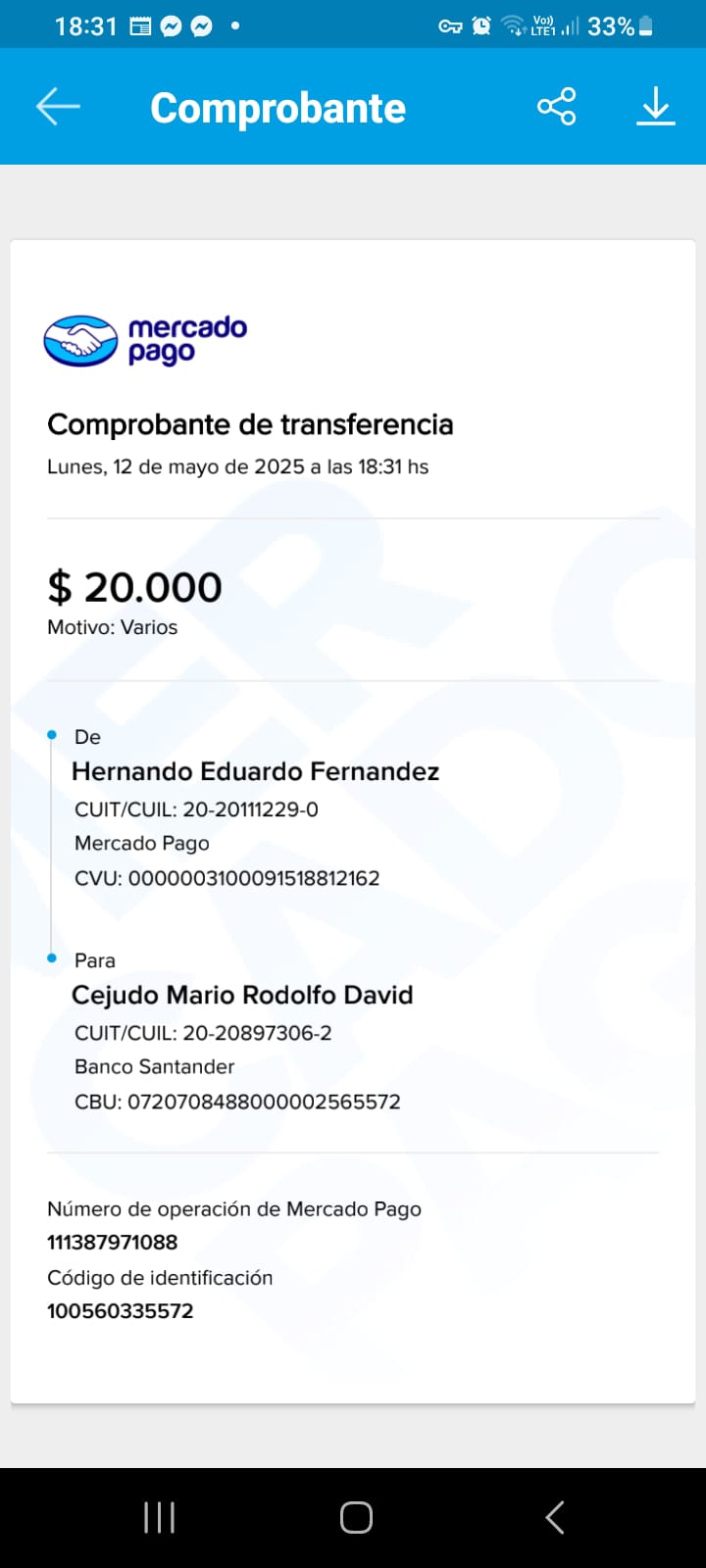The width and height of the screenshot is (706, 1568).
Task: Tap the system back button
Action: 554,1517
